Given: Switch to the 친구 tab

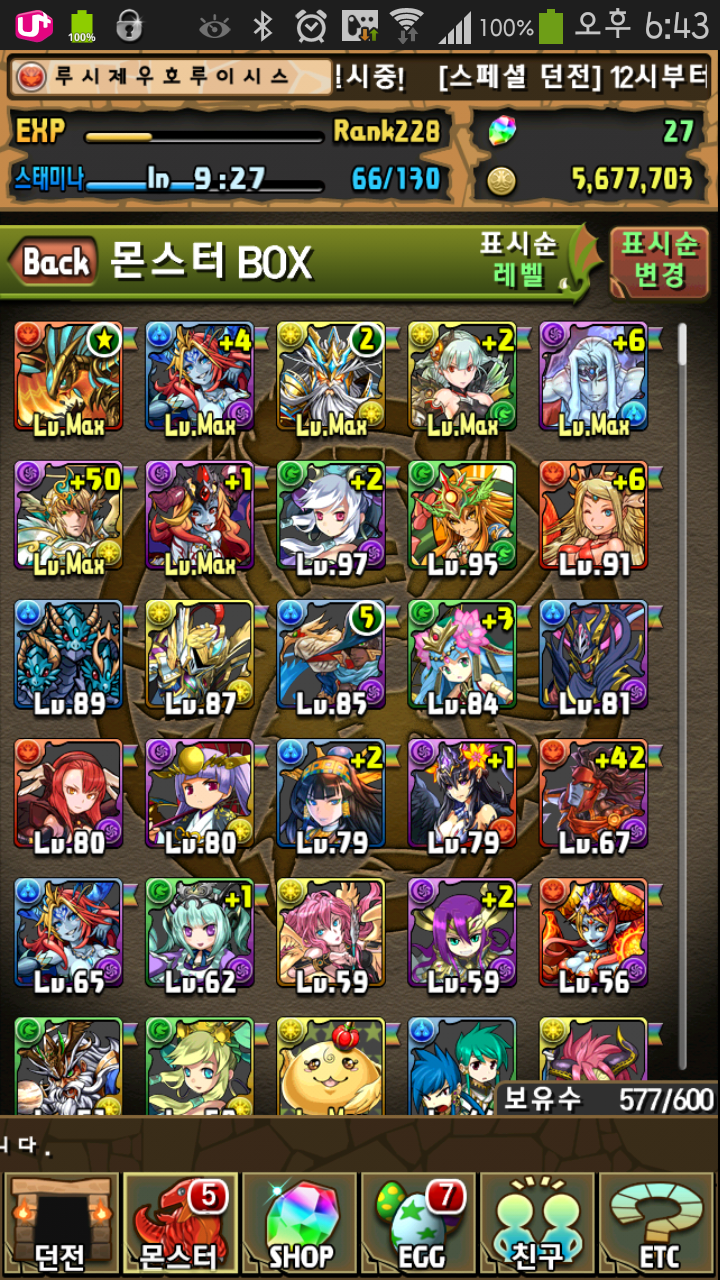Looking at the screenshot, I should (538, 1224).
